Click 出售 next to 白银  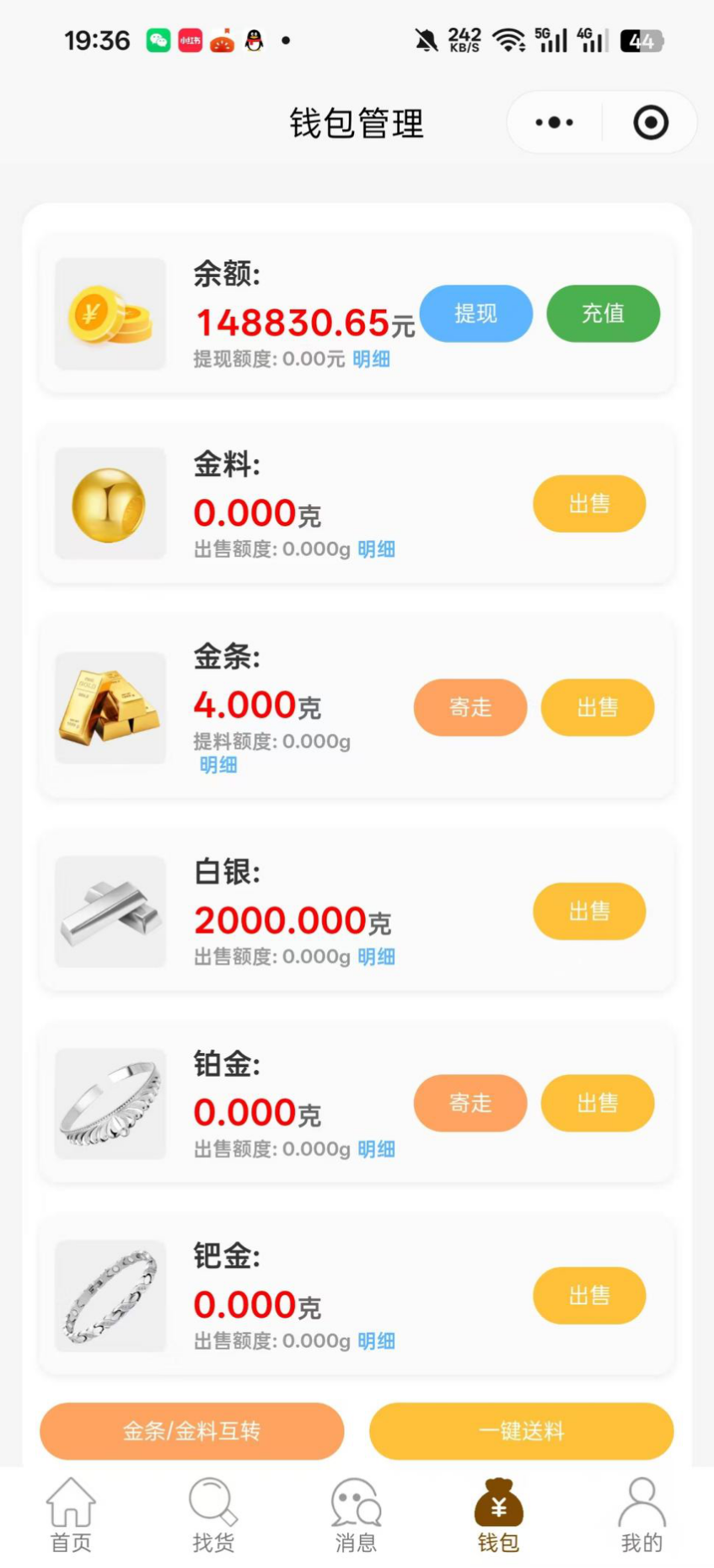click(589, 911)
